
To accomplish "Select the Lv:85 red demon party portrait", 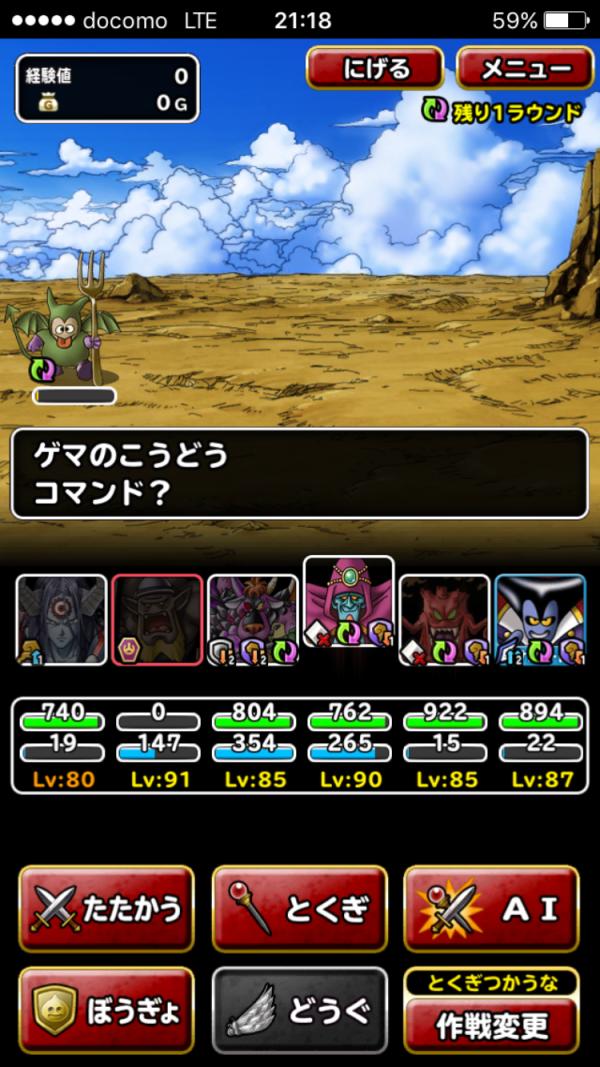I will [445, 619].
